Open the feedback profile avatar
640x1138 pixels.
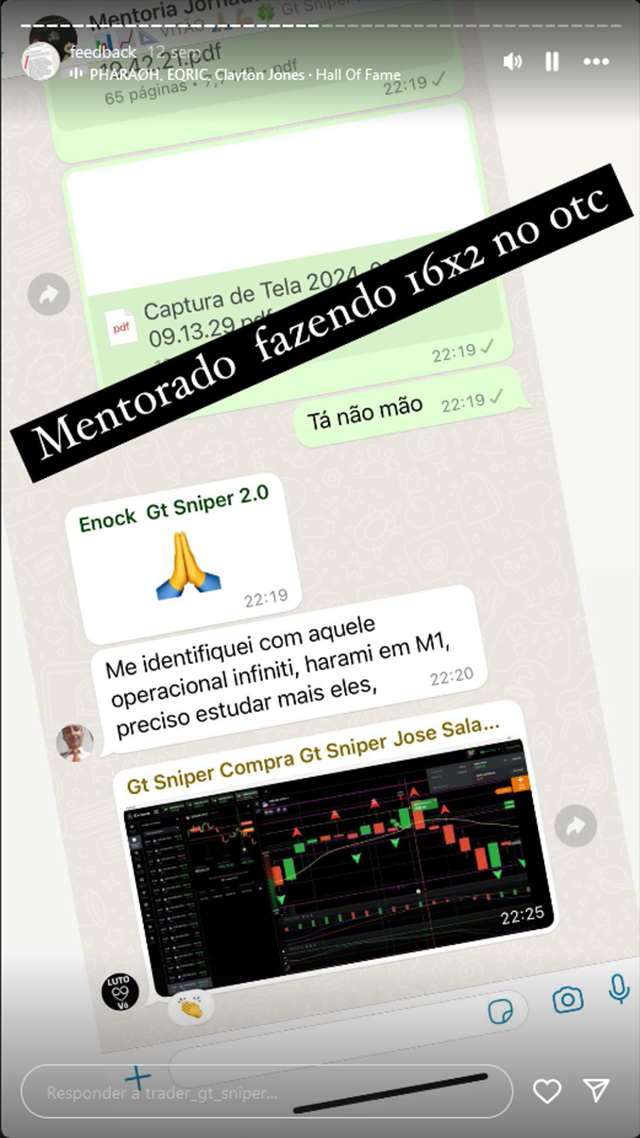click(40, 60)
